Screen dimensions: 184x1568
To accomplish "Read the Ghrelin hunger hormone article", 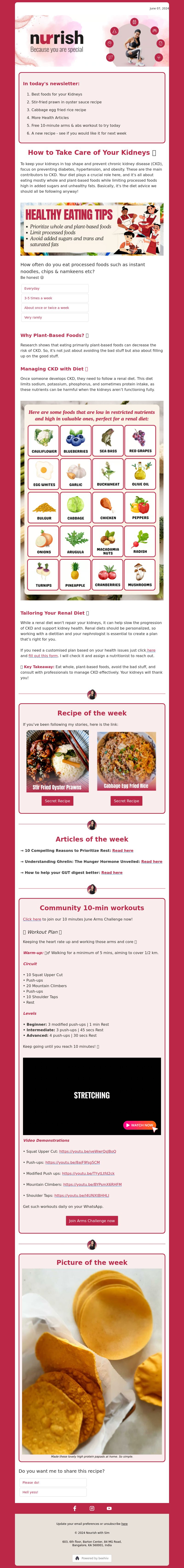I will click(152, 861).
